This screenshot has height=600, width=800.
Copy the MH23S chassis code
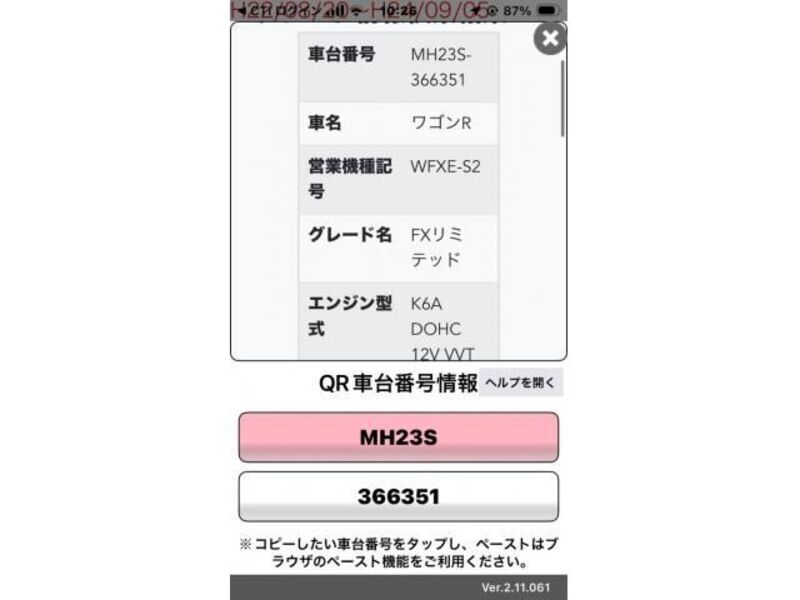(398, 437)
